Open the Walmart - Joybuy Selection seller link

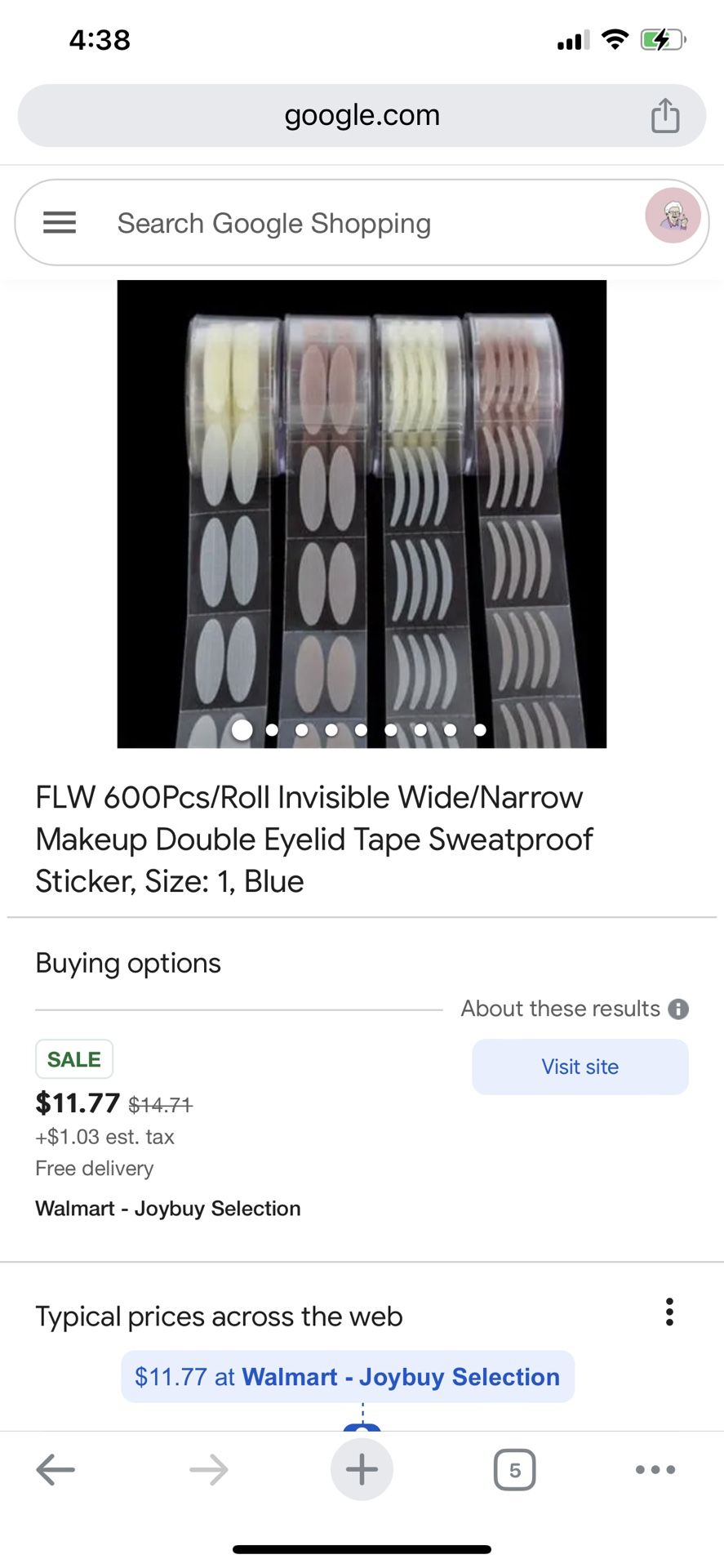[x=167, y=1209]
